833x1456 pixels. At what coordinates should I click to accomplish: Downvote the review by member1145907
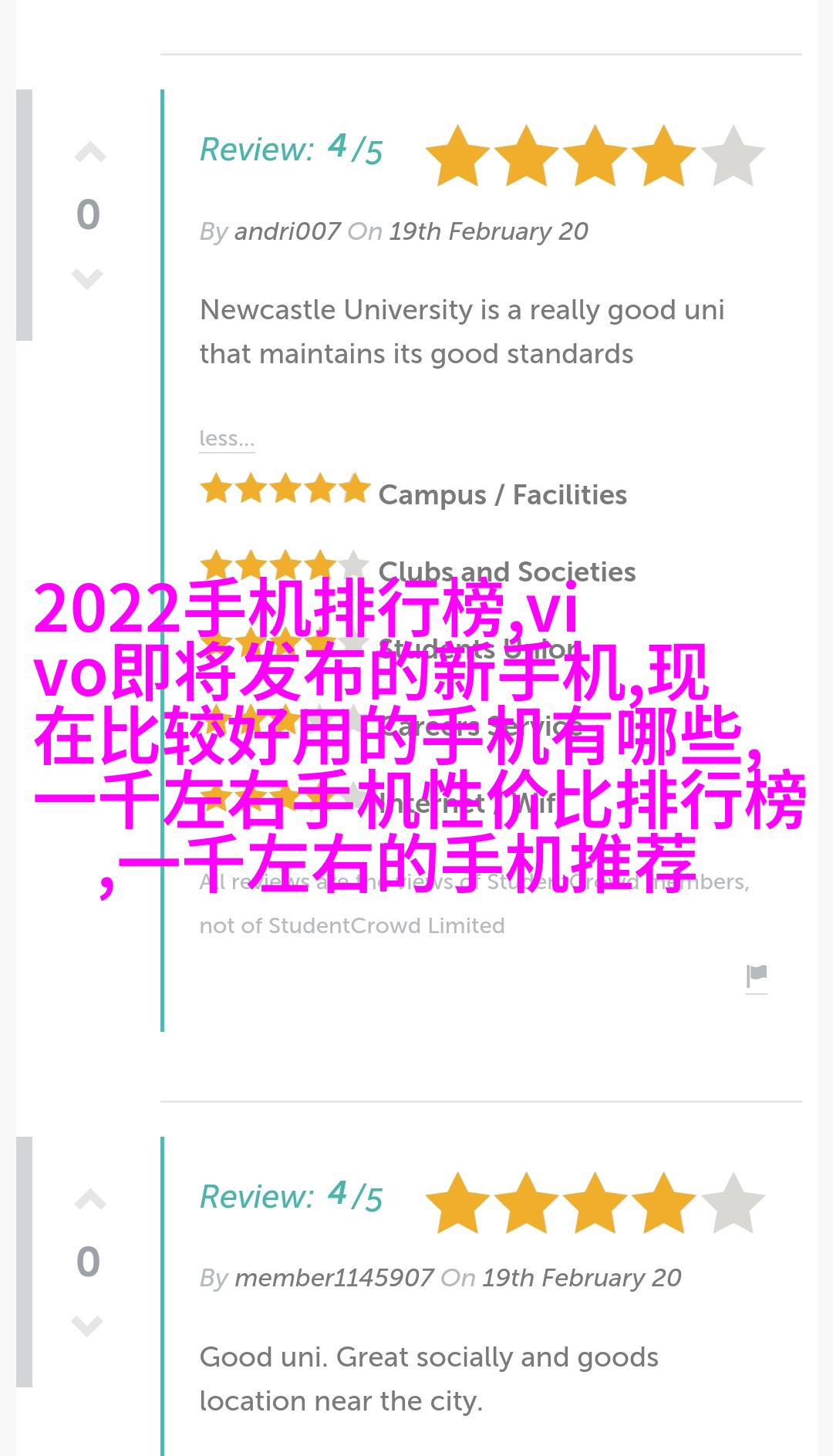[87, 1326]
